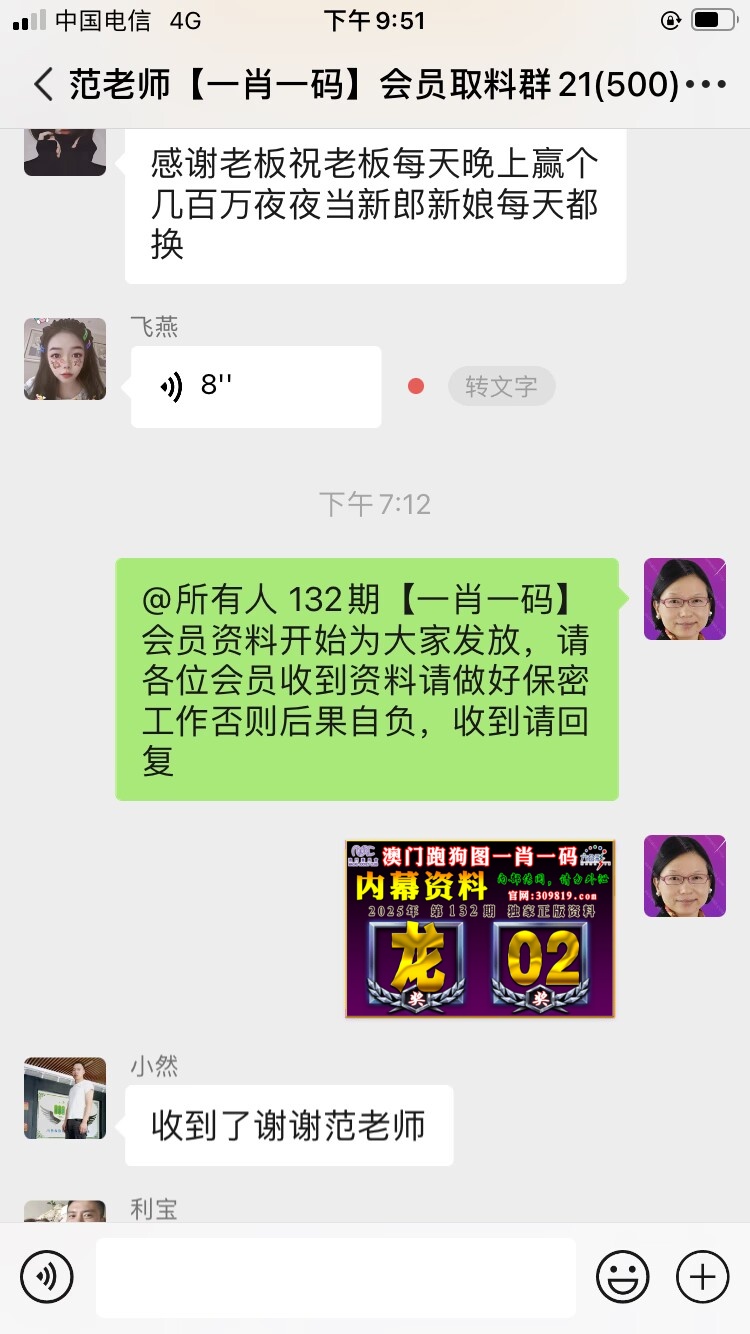Screen dimensions: 750x1334
Task: Convert 飞燕's voice message to text
Action: pos(501,386)
